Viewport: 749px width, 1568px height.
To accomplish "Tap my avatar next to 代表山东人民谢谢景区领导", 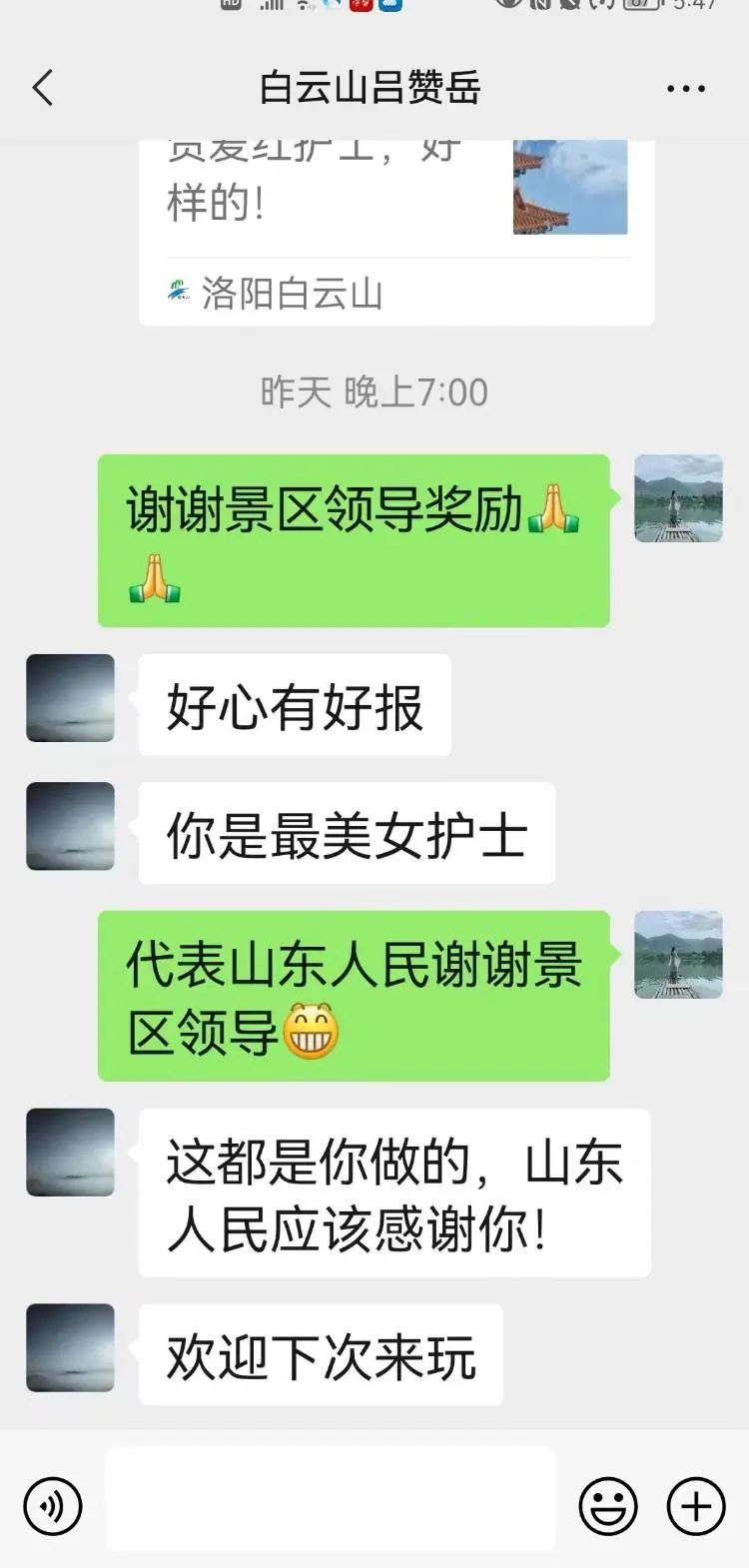I will (678, 954).
